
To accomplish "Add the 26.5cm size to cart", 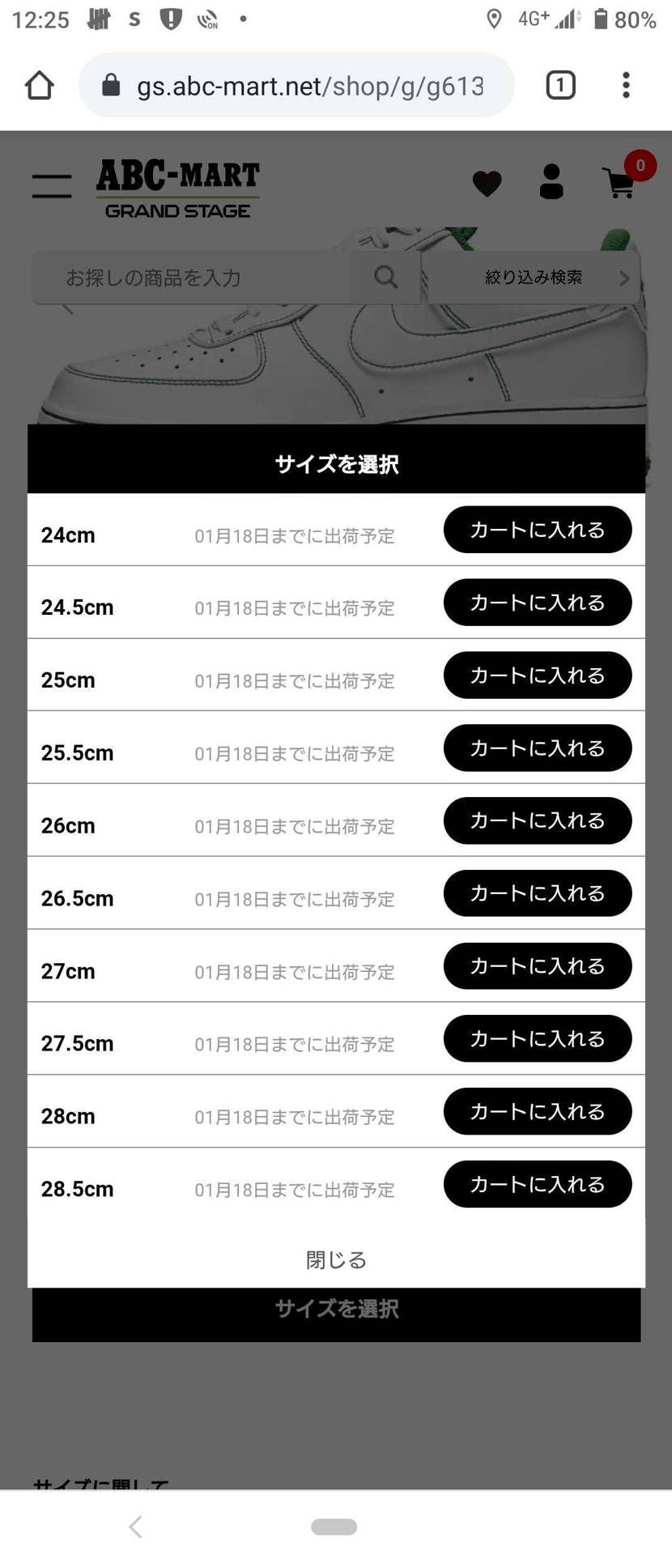I will point(537,893).
